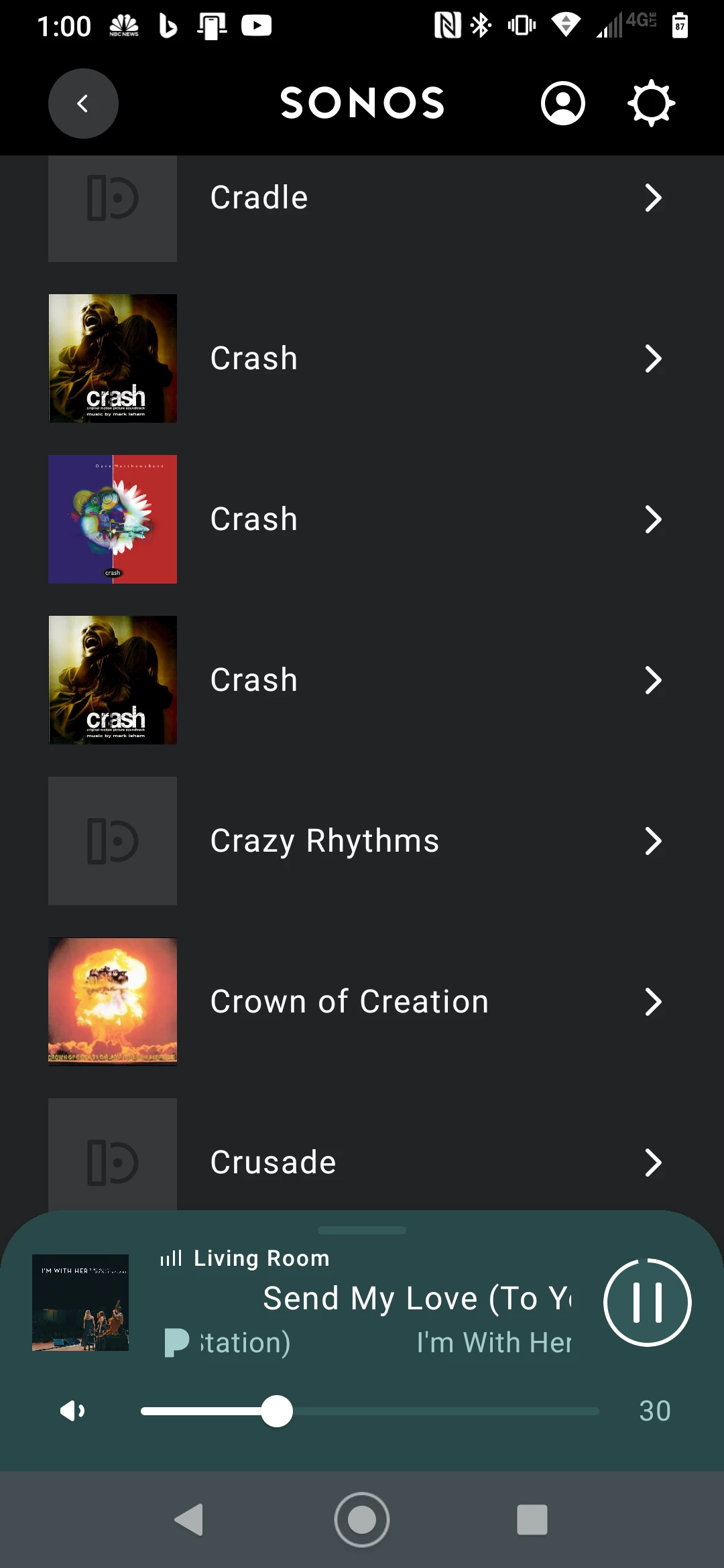
Task: Set volume on the slider track
Action: click(370, 1411)
